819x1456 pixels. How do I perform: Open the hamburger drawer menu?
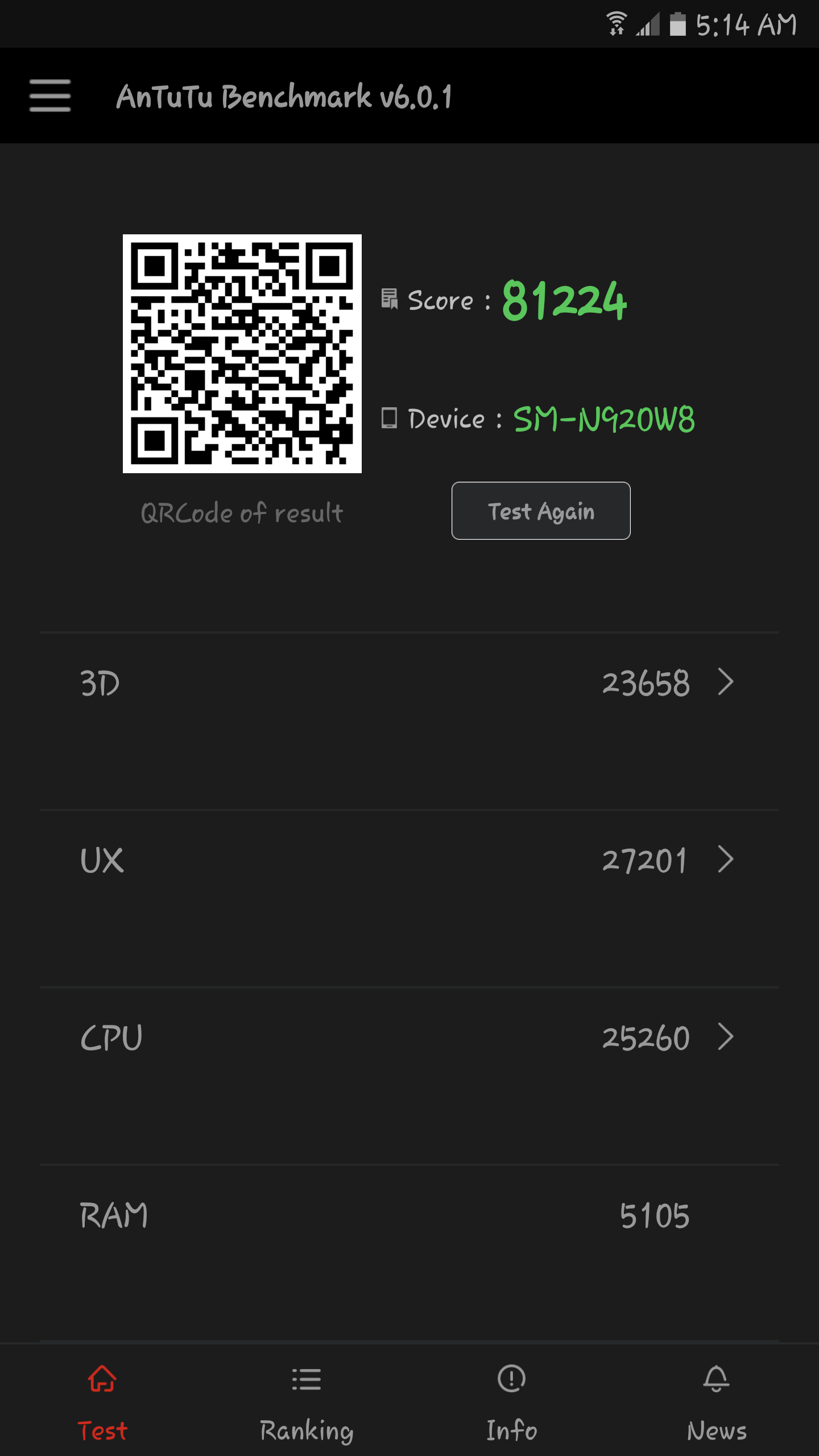pyautogui.click(x=50, y=96)
